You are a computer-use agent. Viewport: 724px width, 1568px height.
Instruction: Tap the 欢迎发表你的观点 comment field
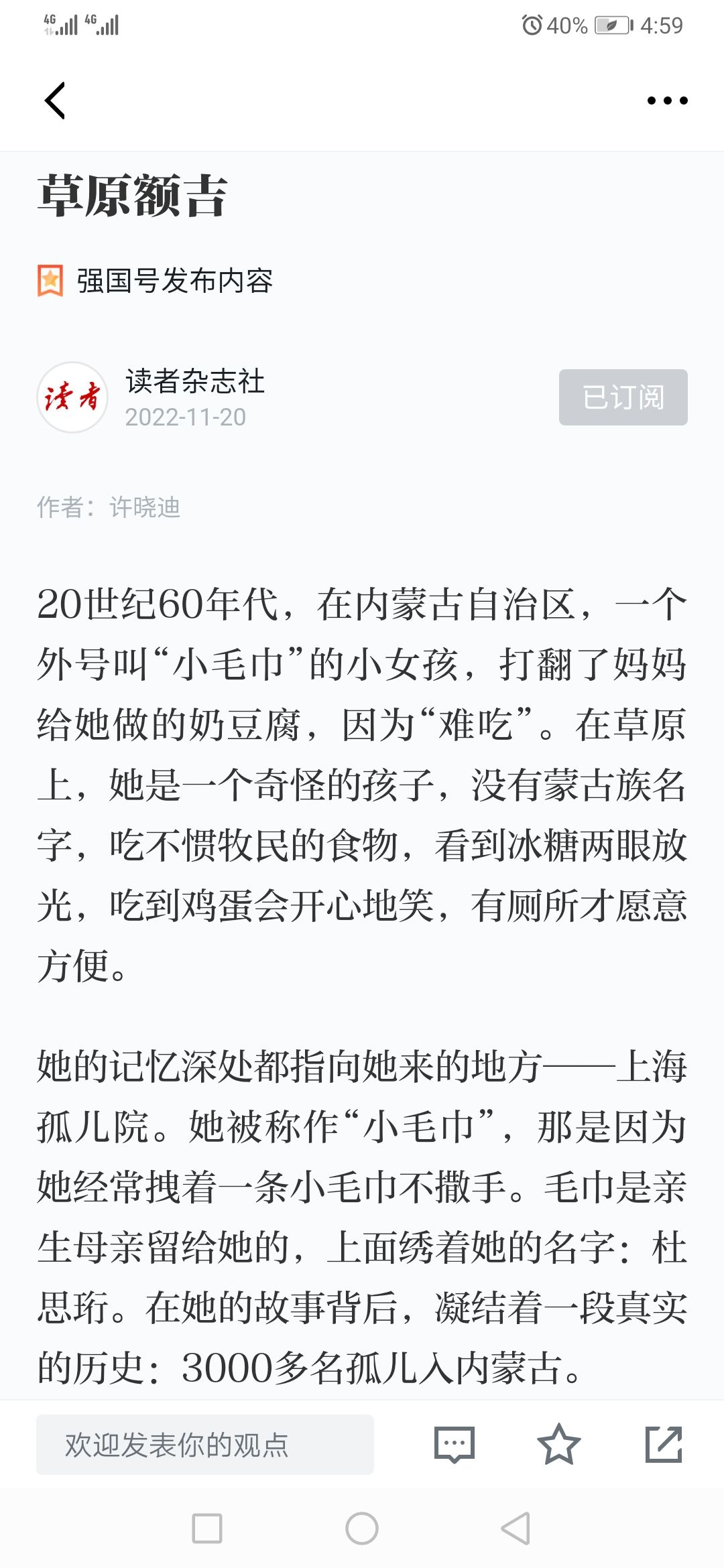click(x=205, y=1445)
